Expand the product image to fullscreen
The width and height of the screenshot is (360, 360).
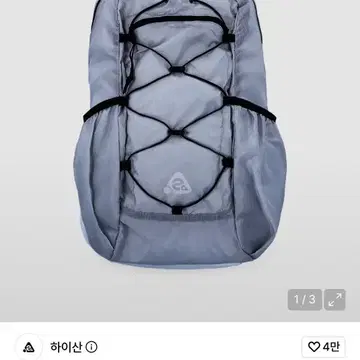(335, 300)
